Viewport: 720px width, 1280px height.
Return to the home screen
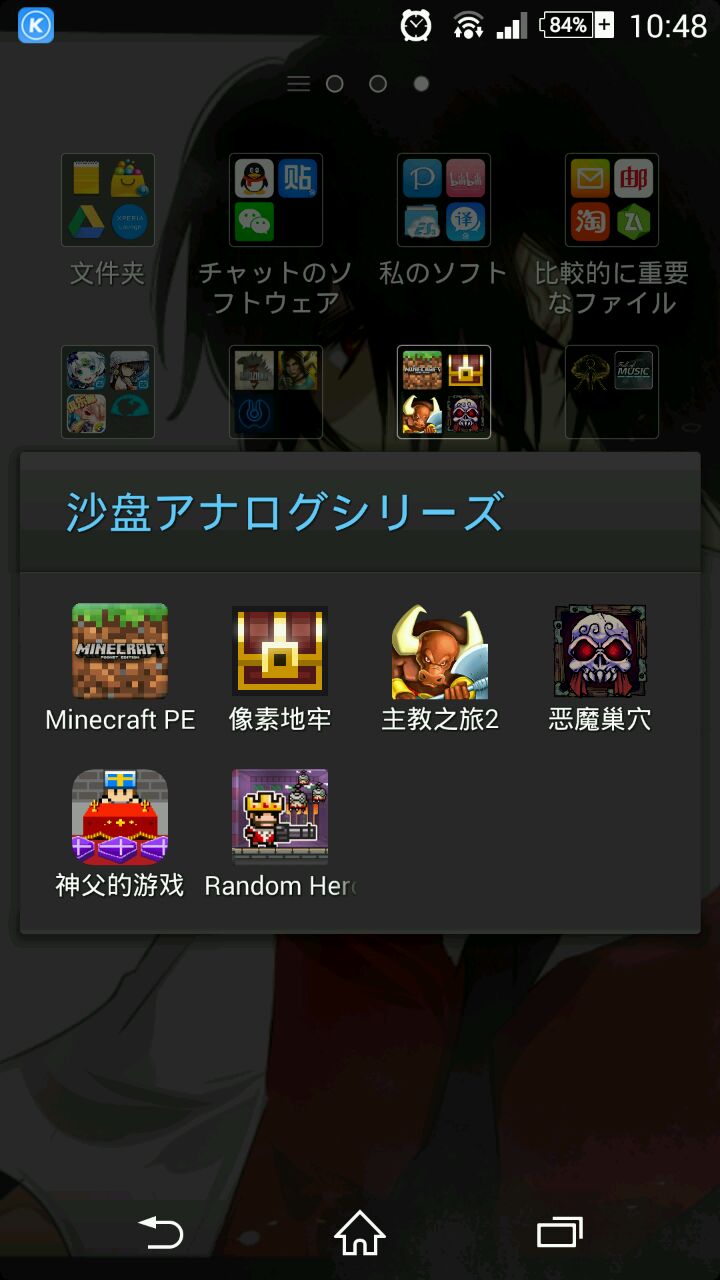point(360,1233)
